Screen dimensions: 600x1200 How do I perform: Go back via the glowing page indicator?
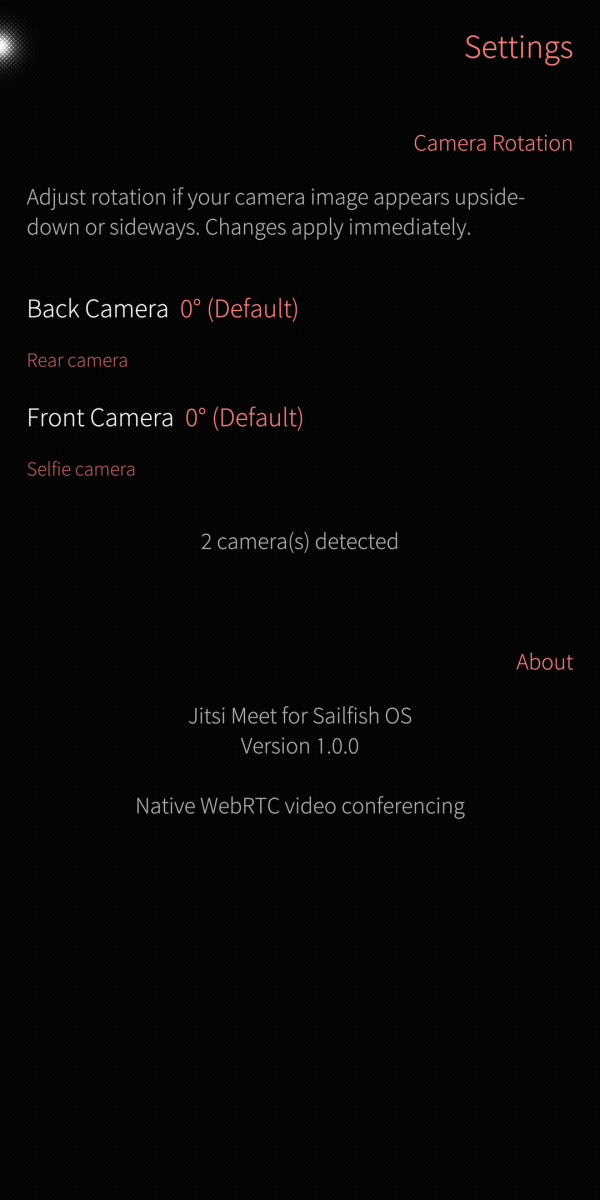coord(8,46)
